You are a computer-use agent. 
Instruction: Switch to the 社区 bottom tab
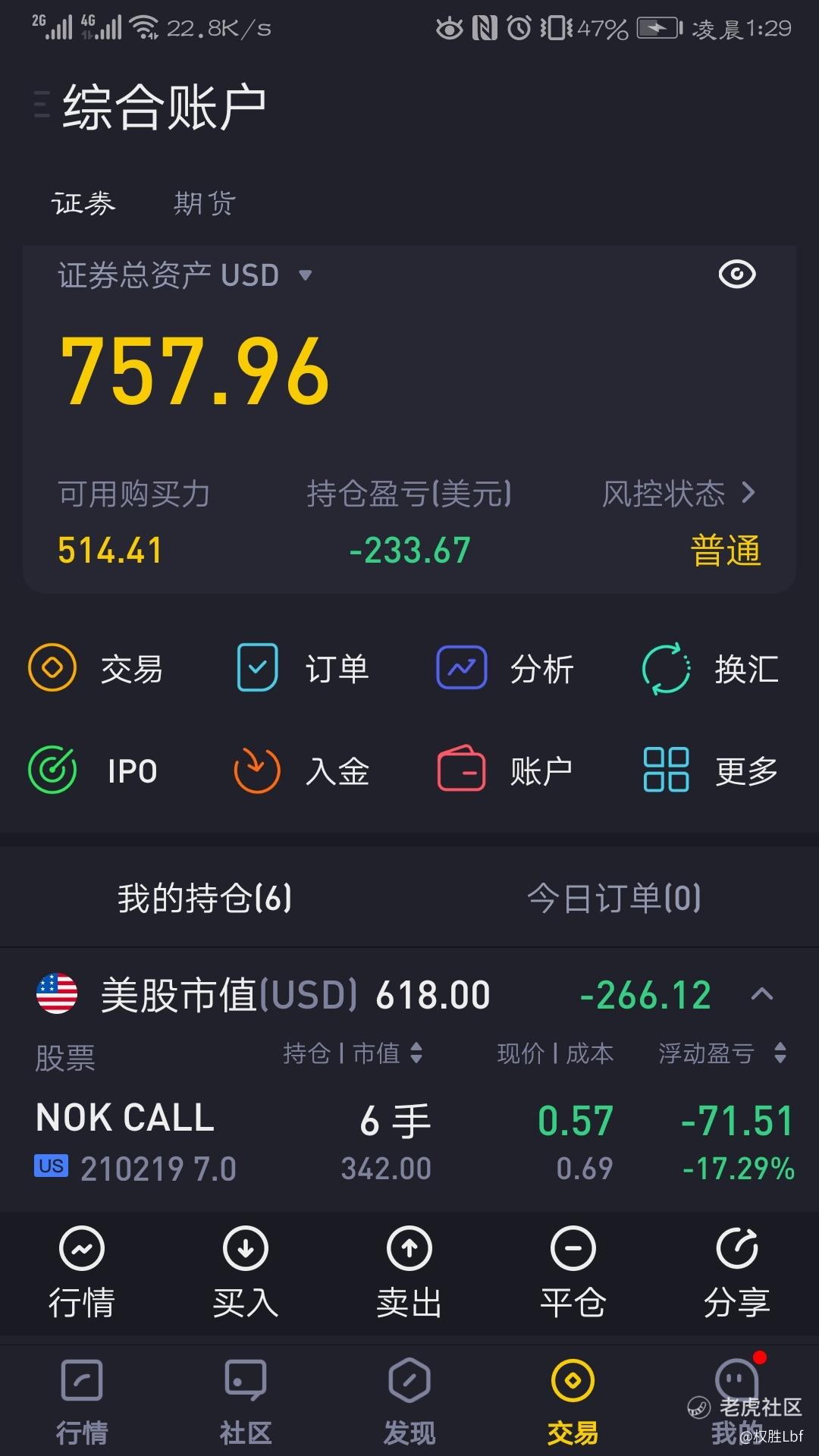pos(245,1402)
